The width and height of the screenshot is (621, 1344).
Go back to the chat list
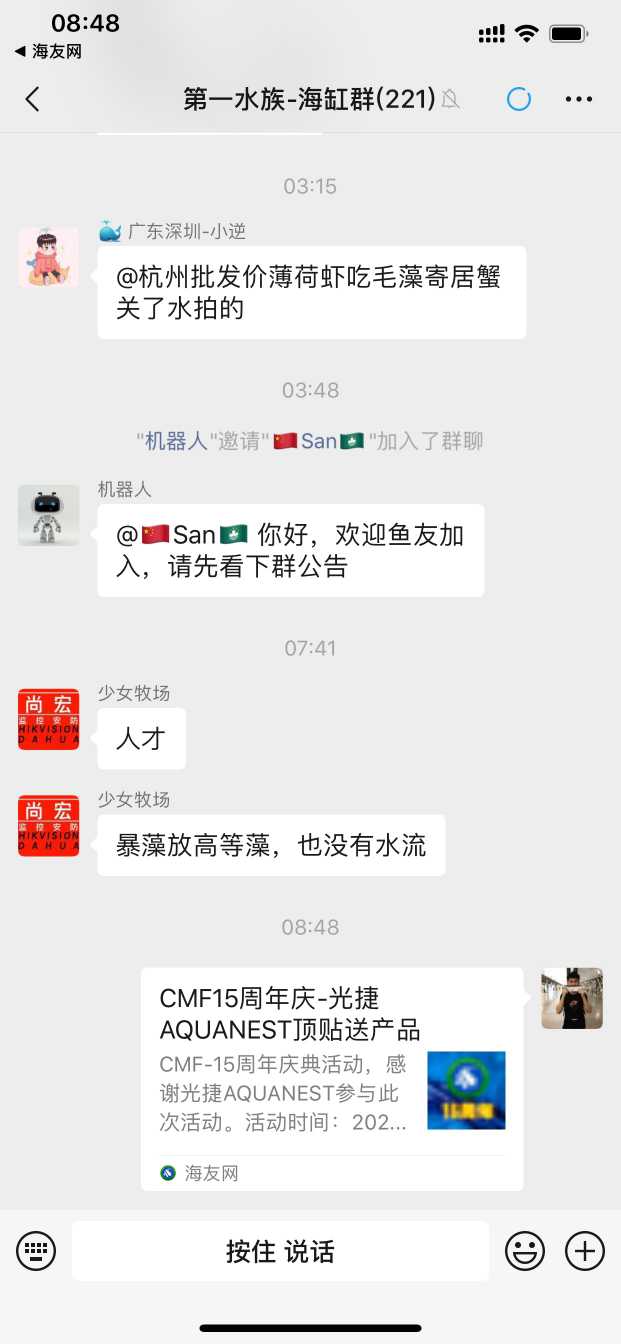(x=32, y=99)
